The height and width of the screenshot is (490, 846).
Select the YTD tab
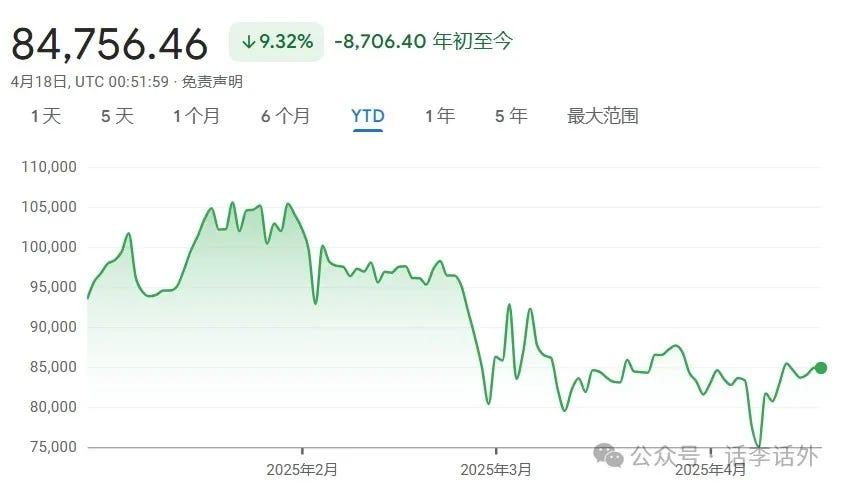tap(368, 116)
